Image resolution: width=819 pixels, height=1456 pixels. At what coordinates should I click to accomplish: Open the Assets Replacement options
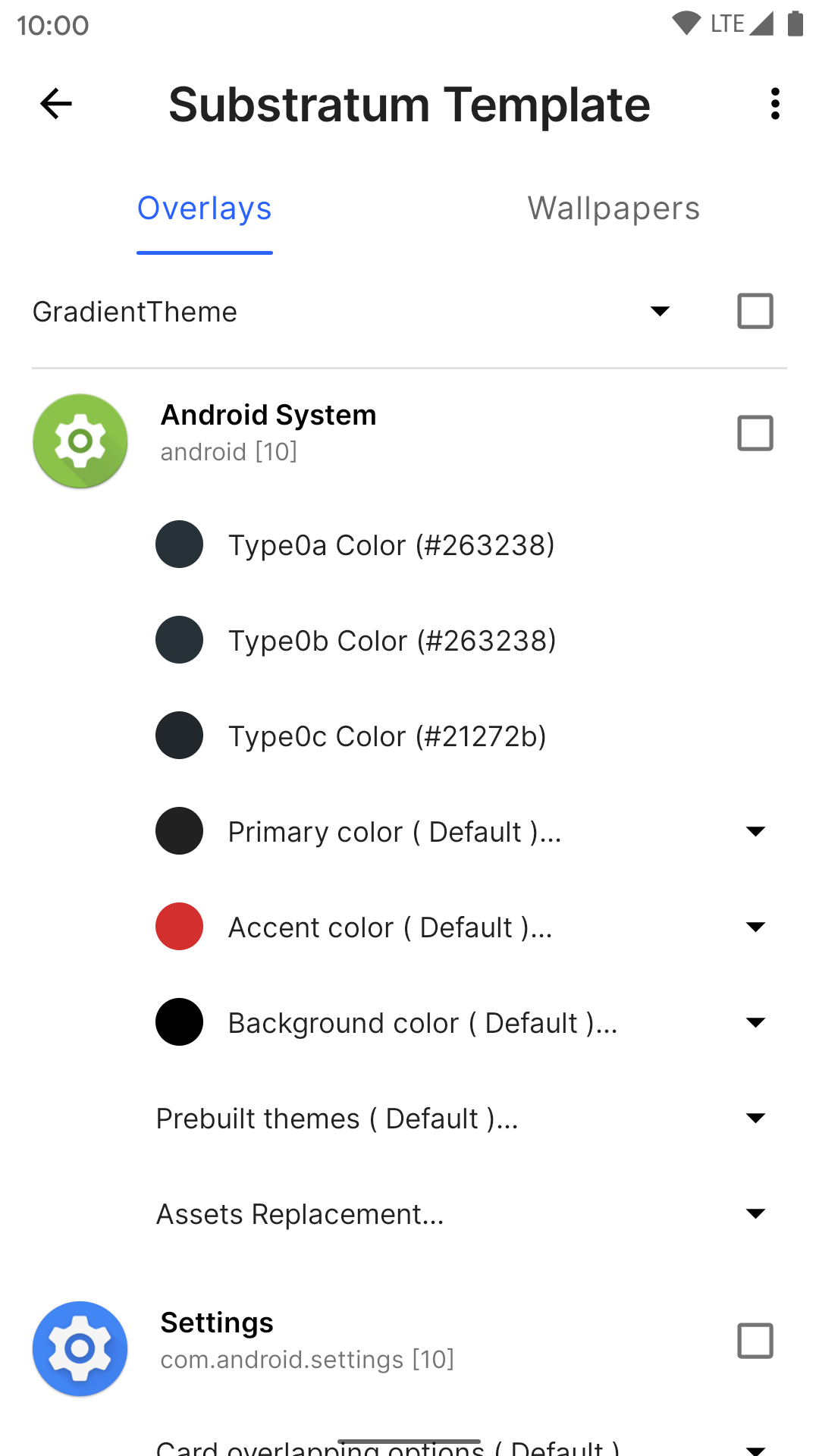coord(756,1213)
